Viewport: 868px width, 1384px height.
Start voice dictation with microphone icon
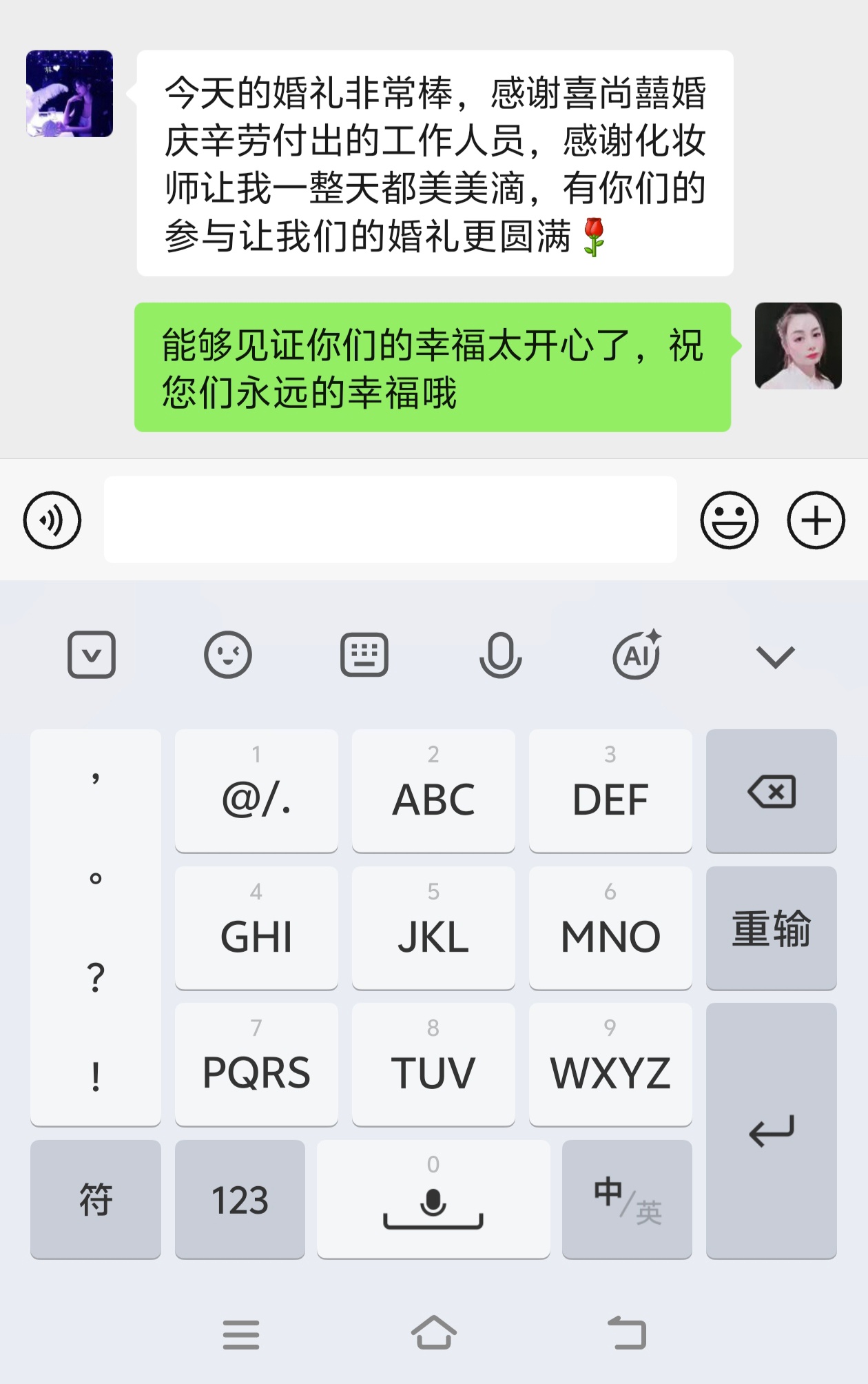click(x=500, y=655)
